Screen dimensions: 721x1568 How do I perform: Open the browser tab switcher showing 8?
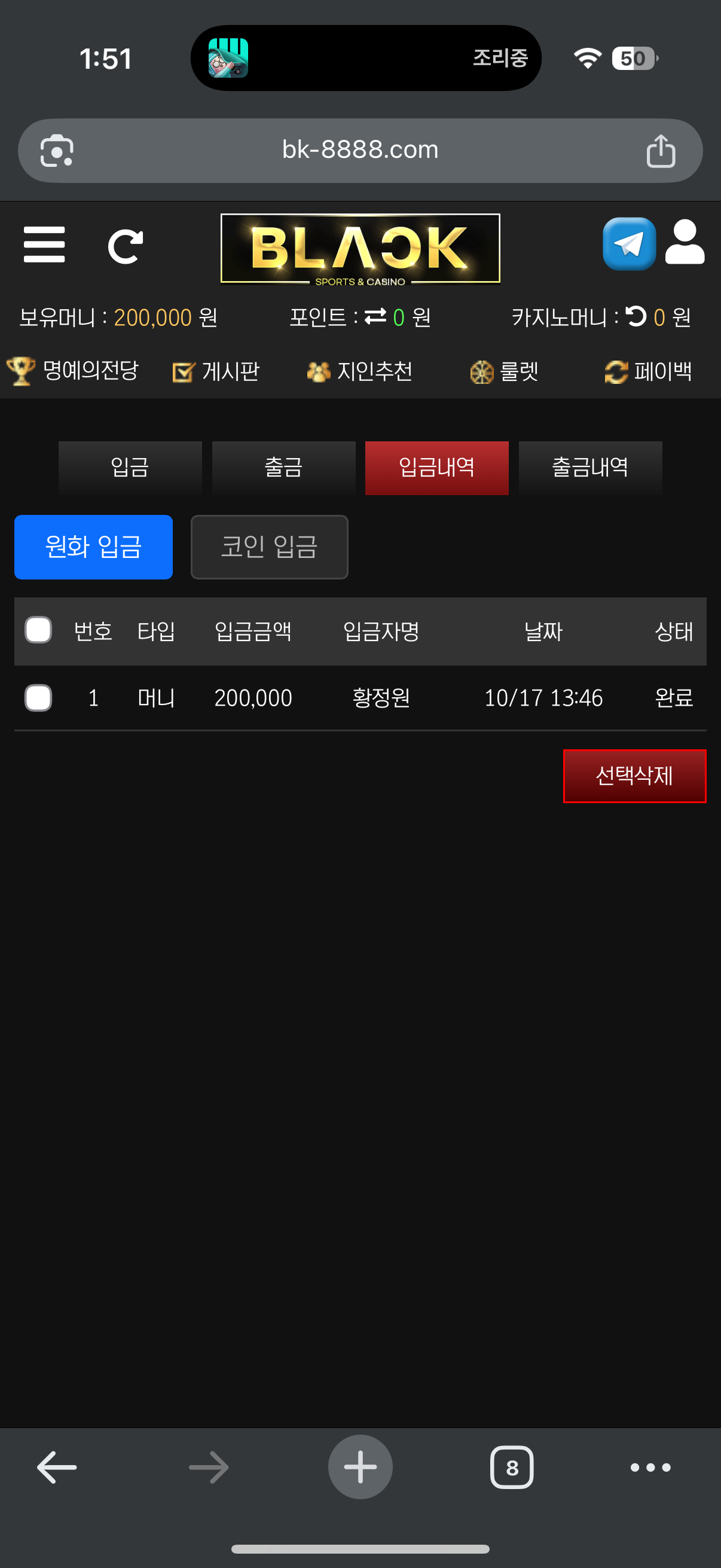512,1467
